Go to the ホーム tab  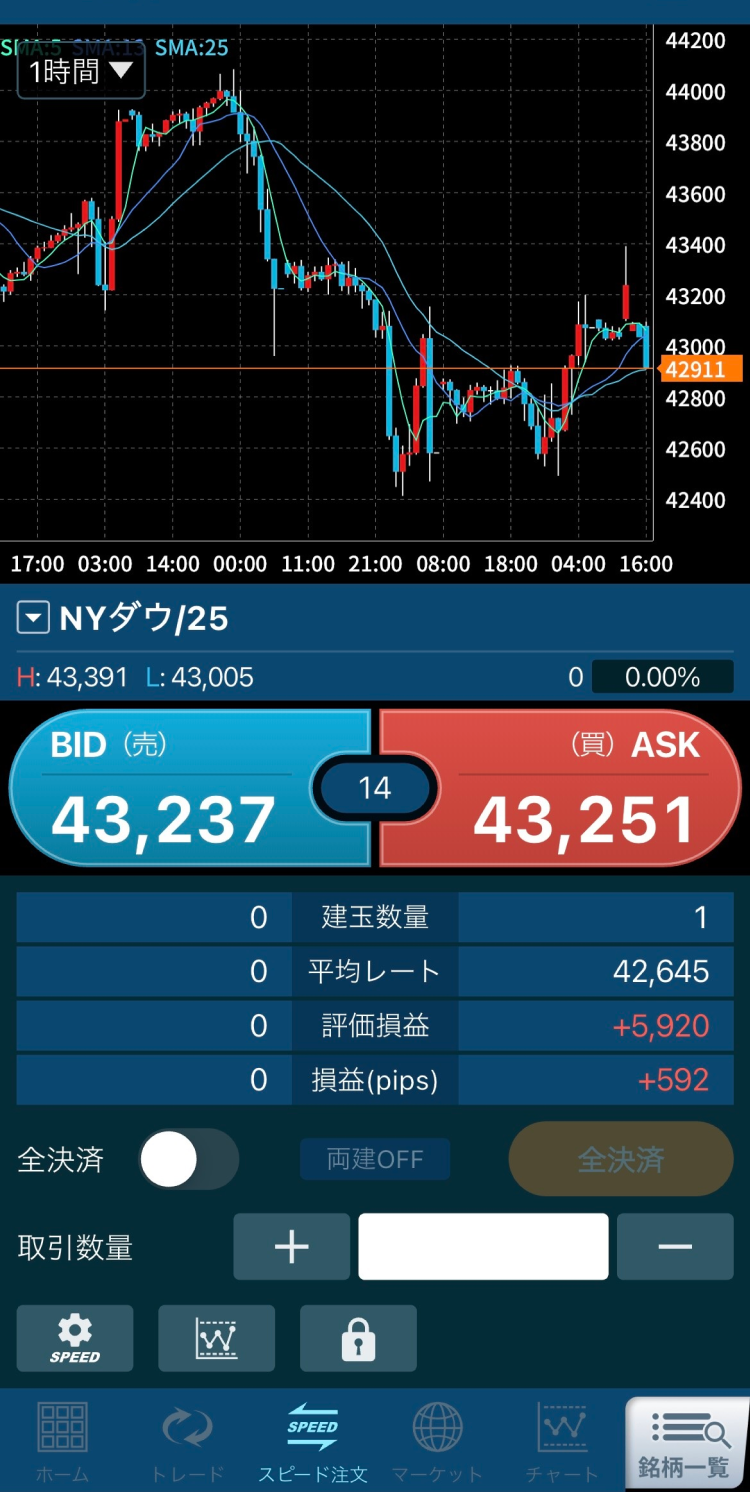62,1442
